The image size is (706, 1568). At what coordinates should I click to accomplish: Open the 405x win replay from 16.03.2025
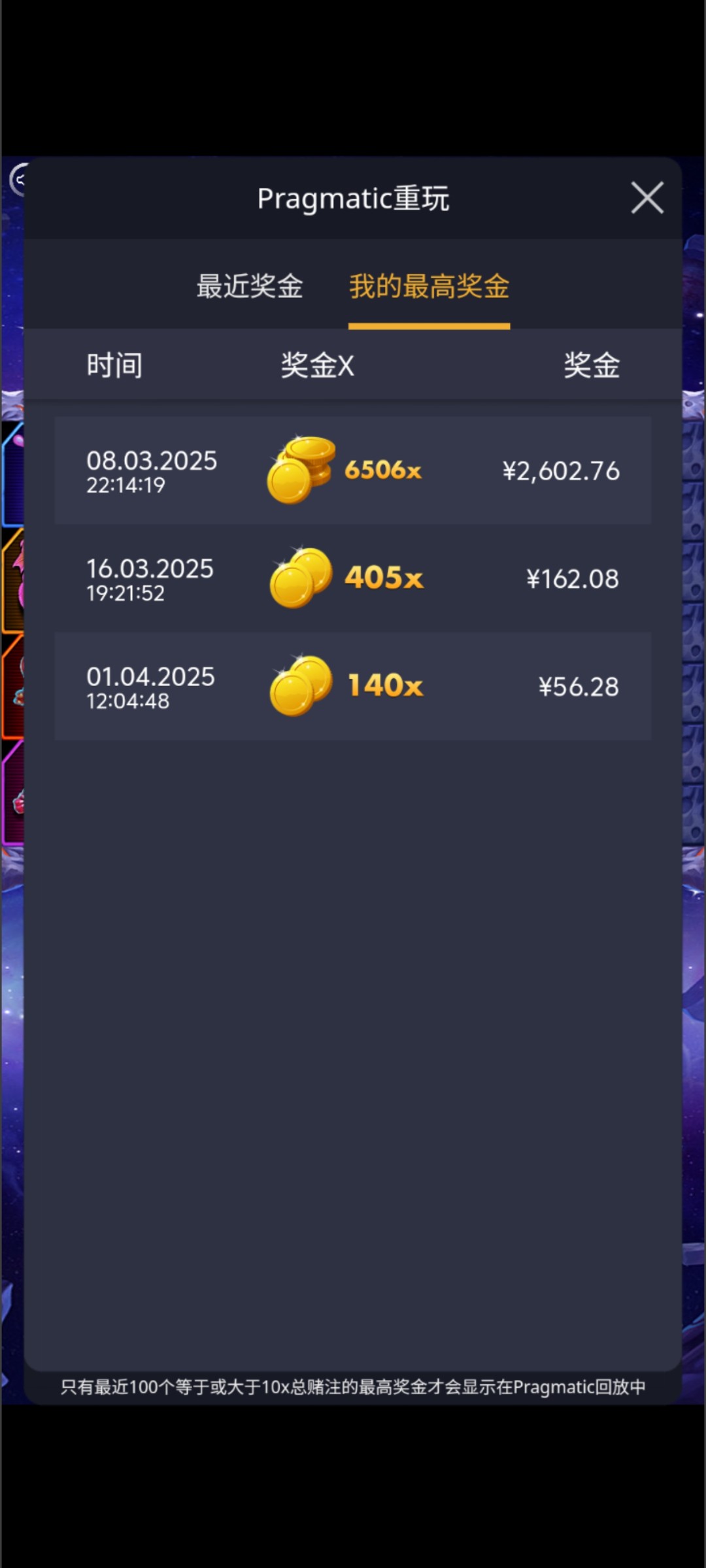(x=353, y=578)
